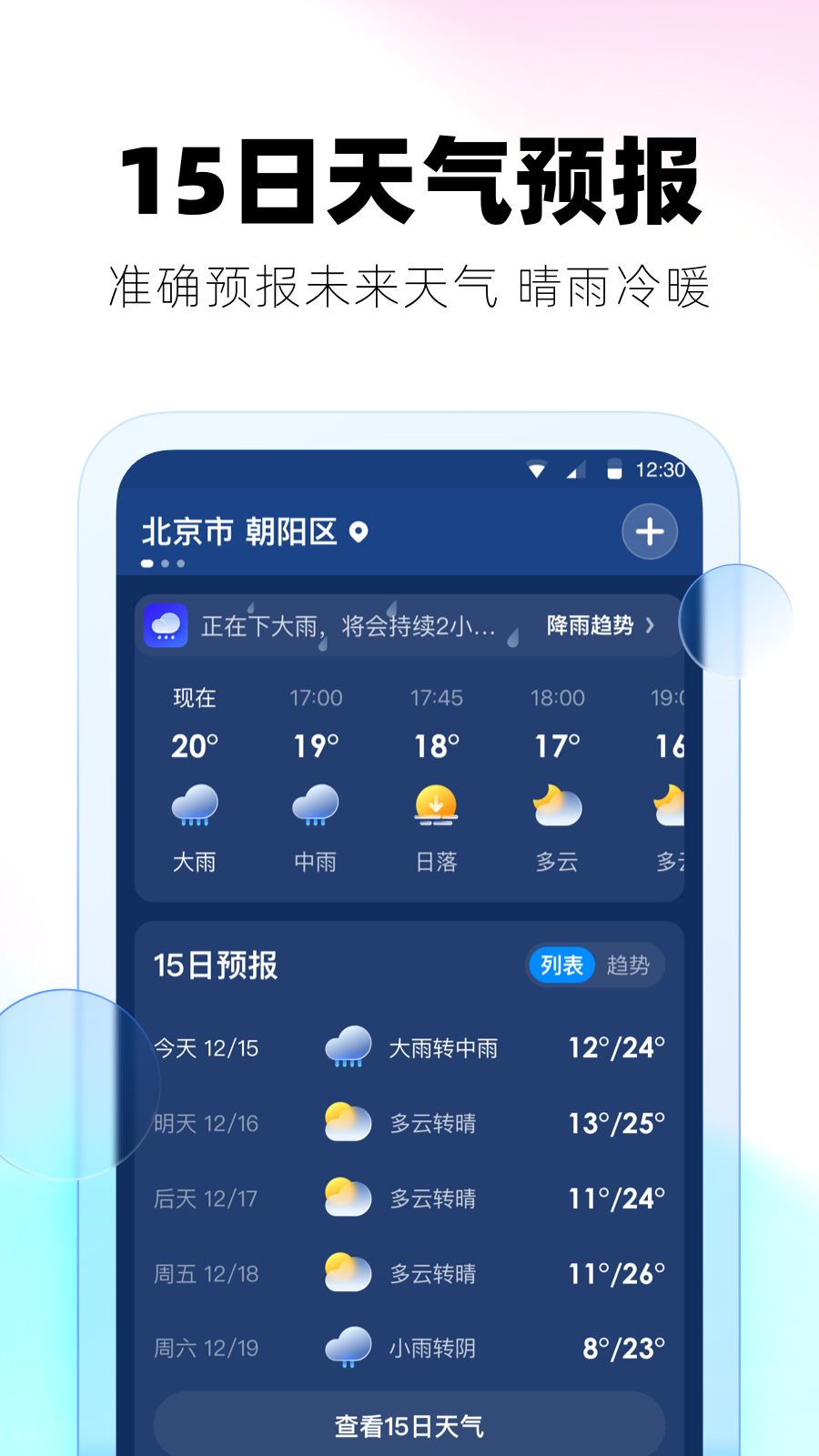Select the sunset icon at 17:45

[x=437, y=805]
